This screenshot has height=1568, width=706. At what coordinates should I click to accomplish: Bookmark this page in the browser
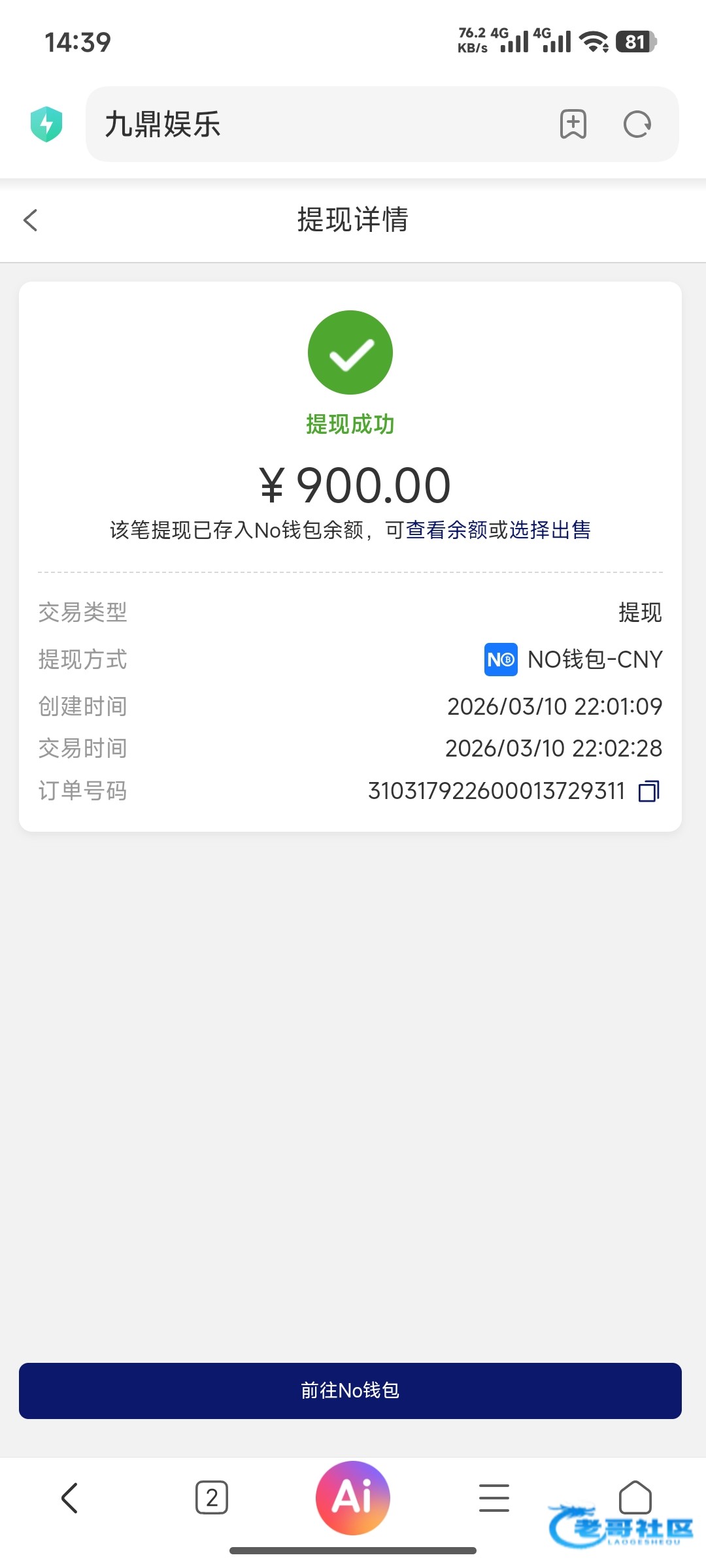point(573,124)
